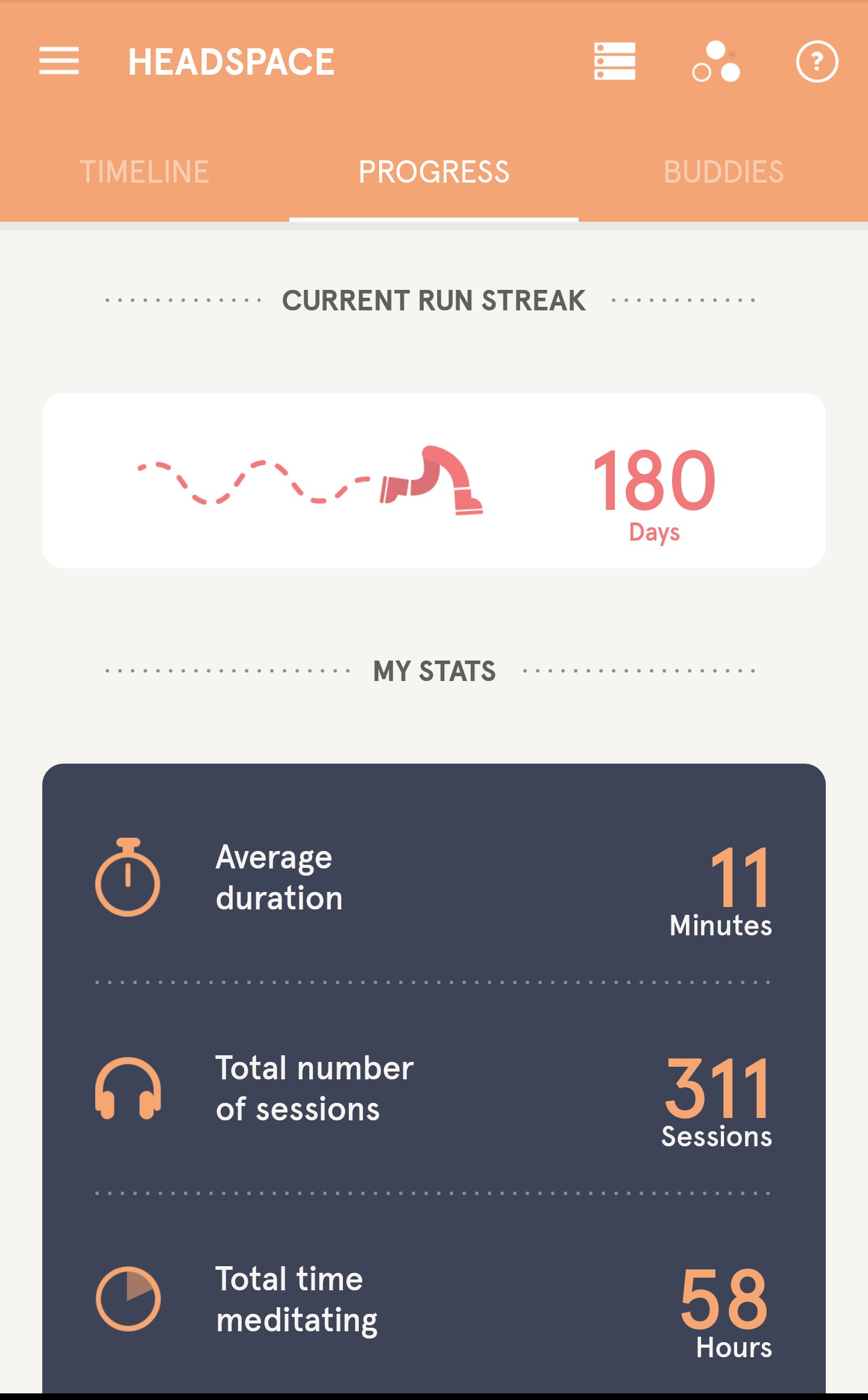This screenshot has height=1400, width=868.
Task: Switch to the Timeline tab
Action: (145, 172)
